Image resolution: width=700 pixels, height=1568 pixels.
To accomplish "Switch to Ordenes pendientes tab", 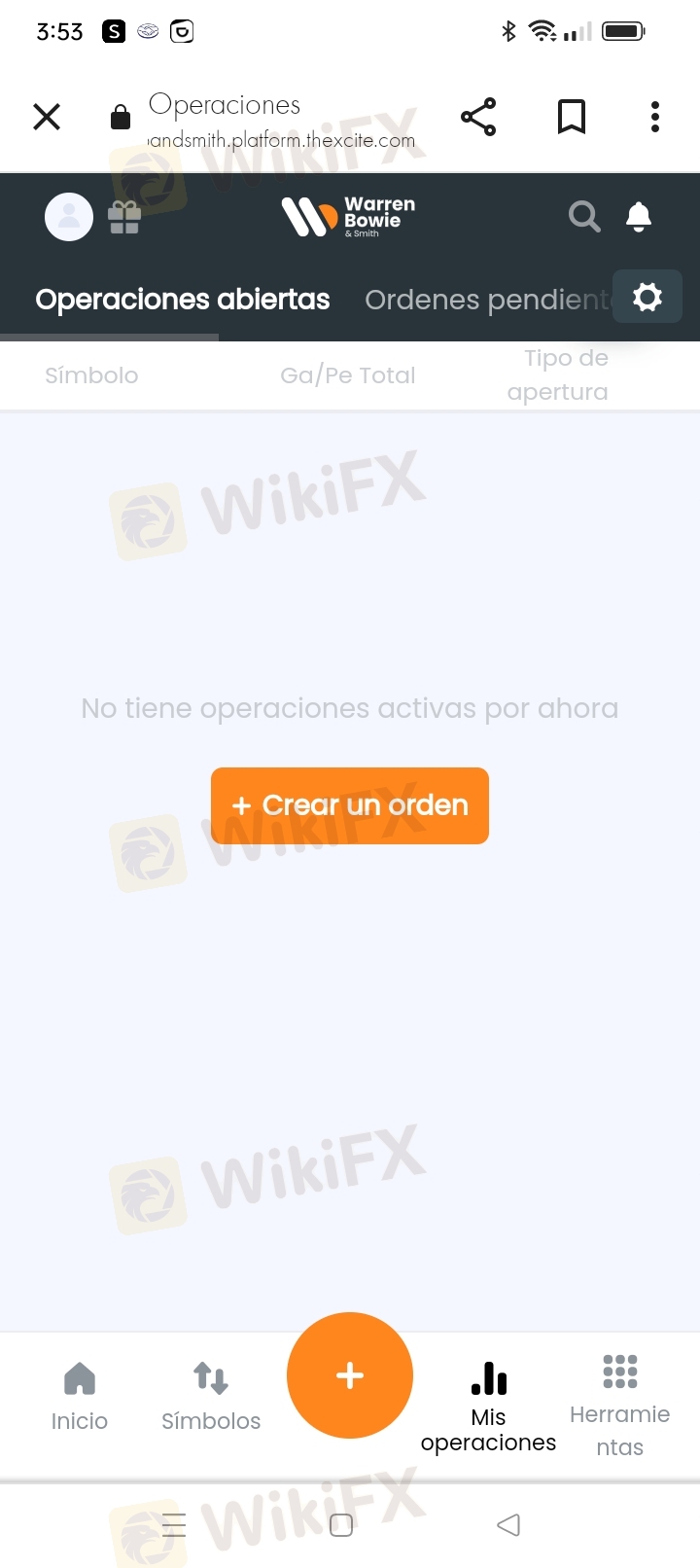I will (x=488, y=300).
